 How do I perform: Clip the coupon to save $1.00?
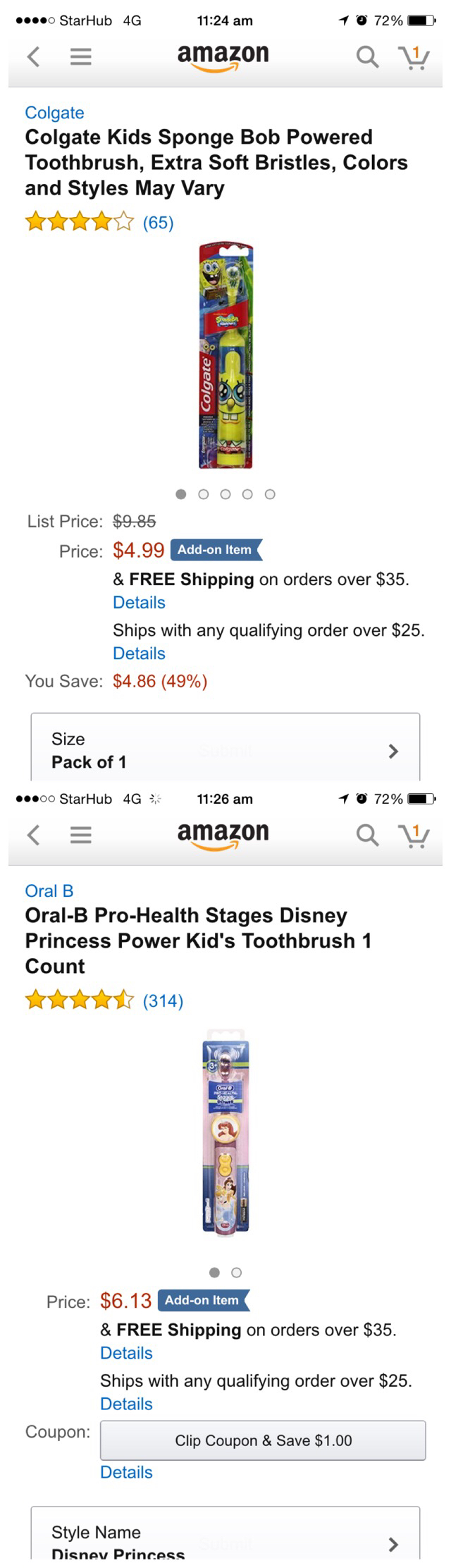coord(263,1440)
